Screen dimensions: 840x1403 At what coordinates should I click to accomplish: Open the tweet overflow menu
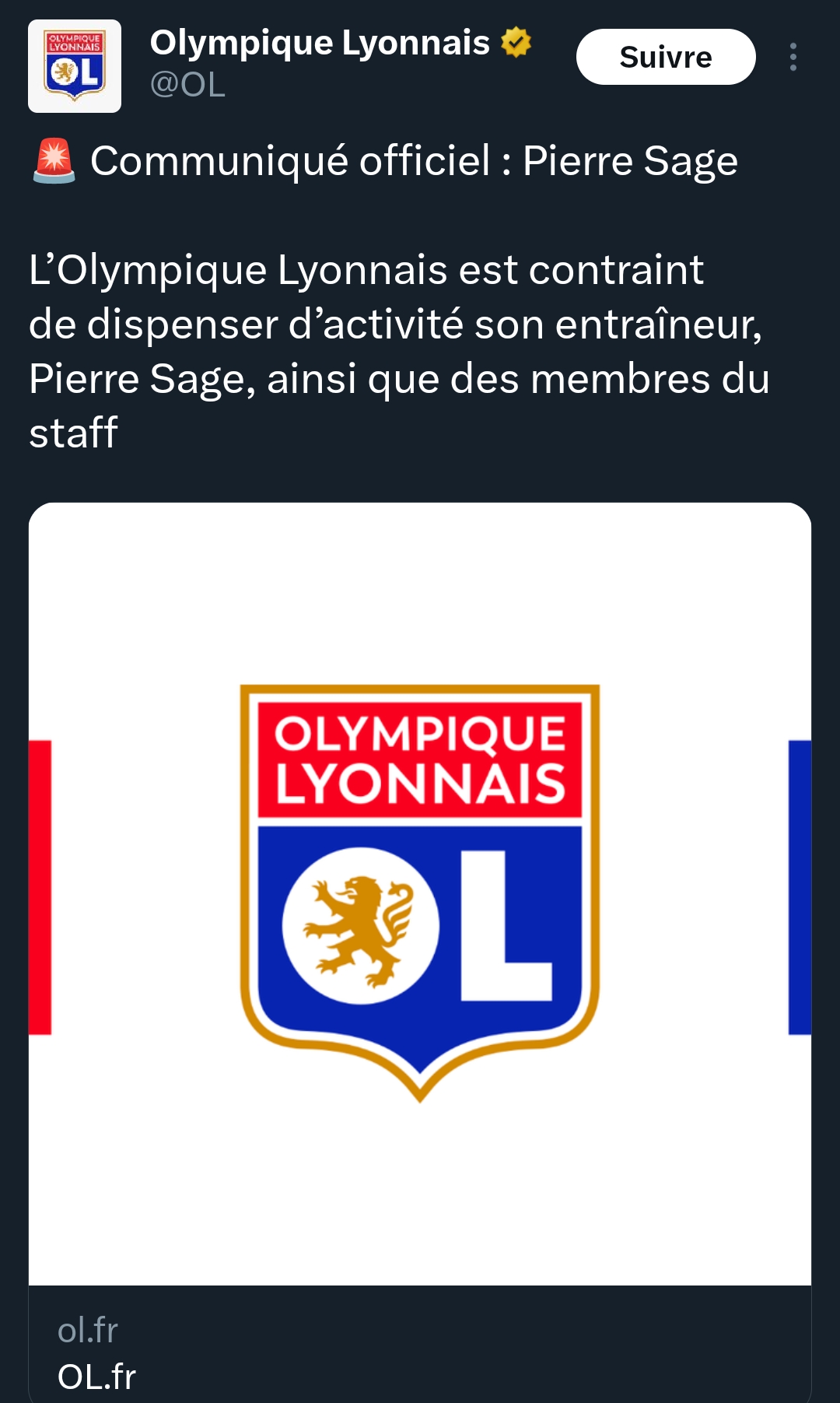click(793, 57)
